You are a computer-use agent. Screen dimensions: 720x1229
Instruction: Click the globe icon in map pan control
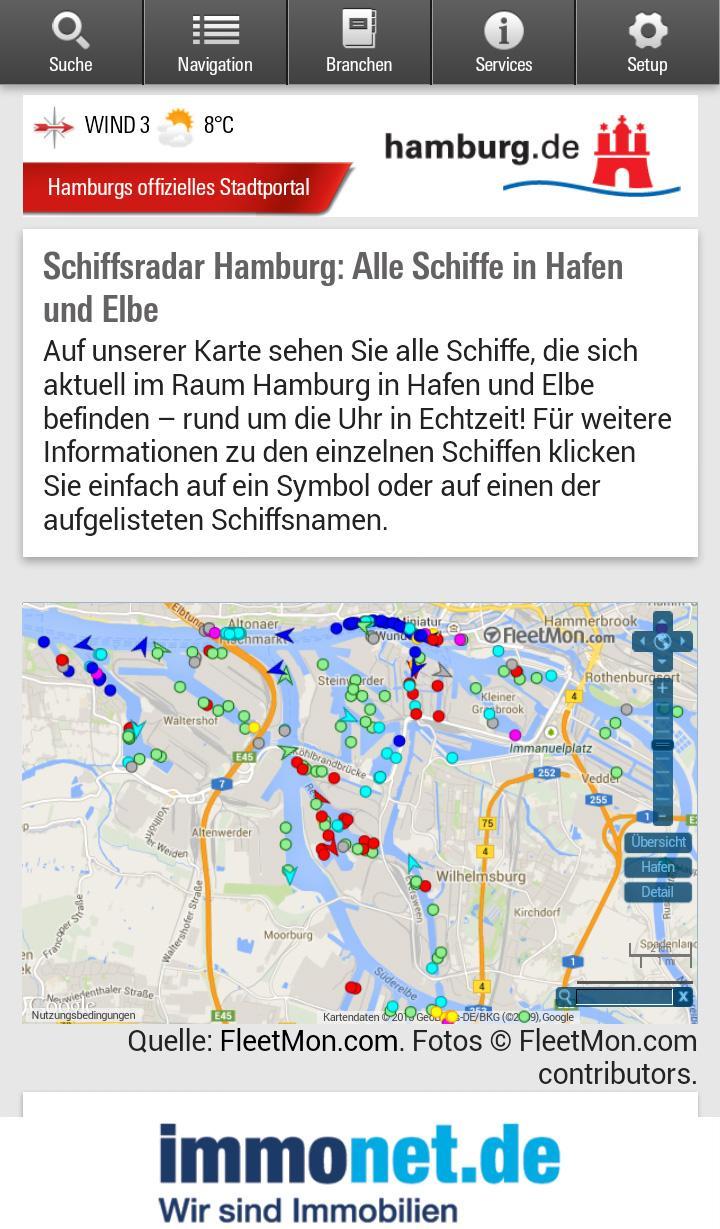click(660, 642)
